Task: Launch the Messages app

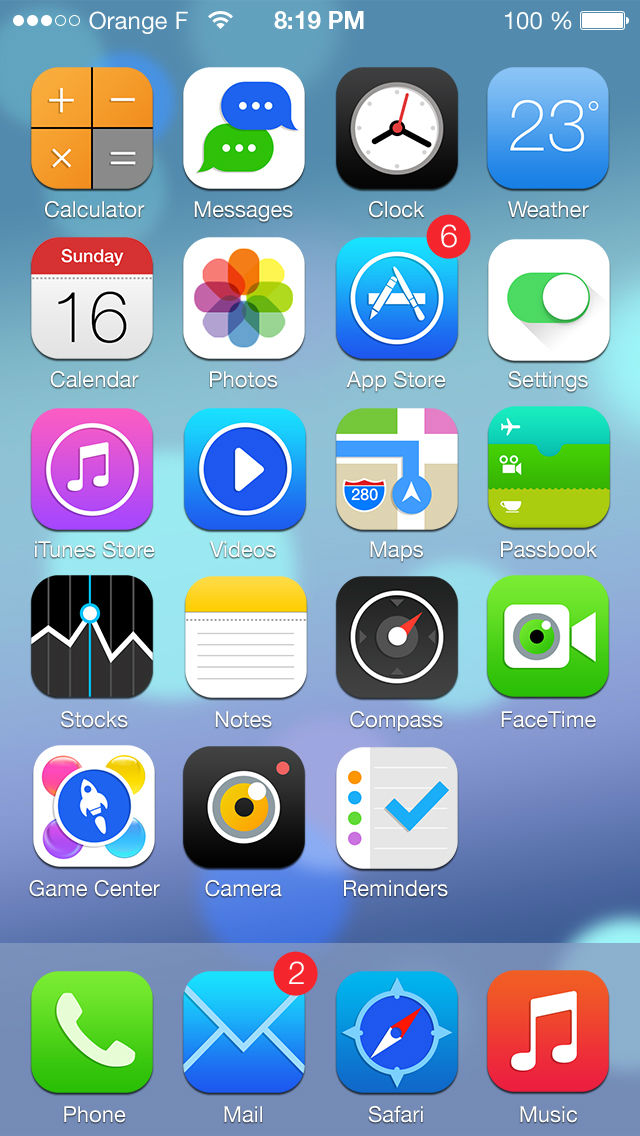Action: pyautogui.click(x=244, y=128)
